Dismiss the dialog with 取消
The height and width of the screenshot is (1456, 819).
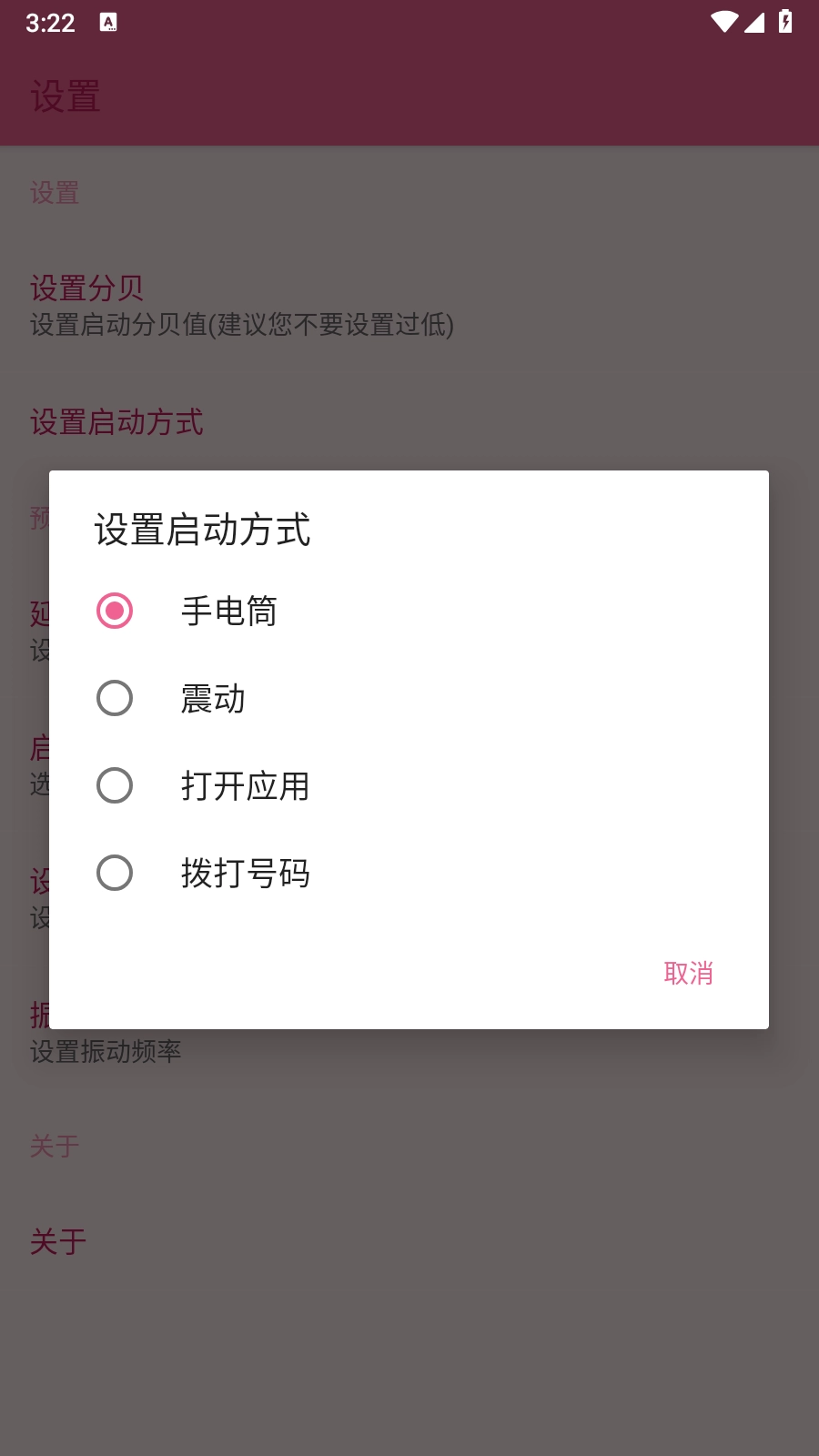click(688, 973)
